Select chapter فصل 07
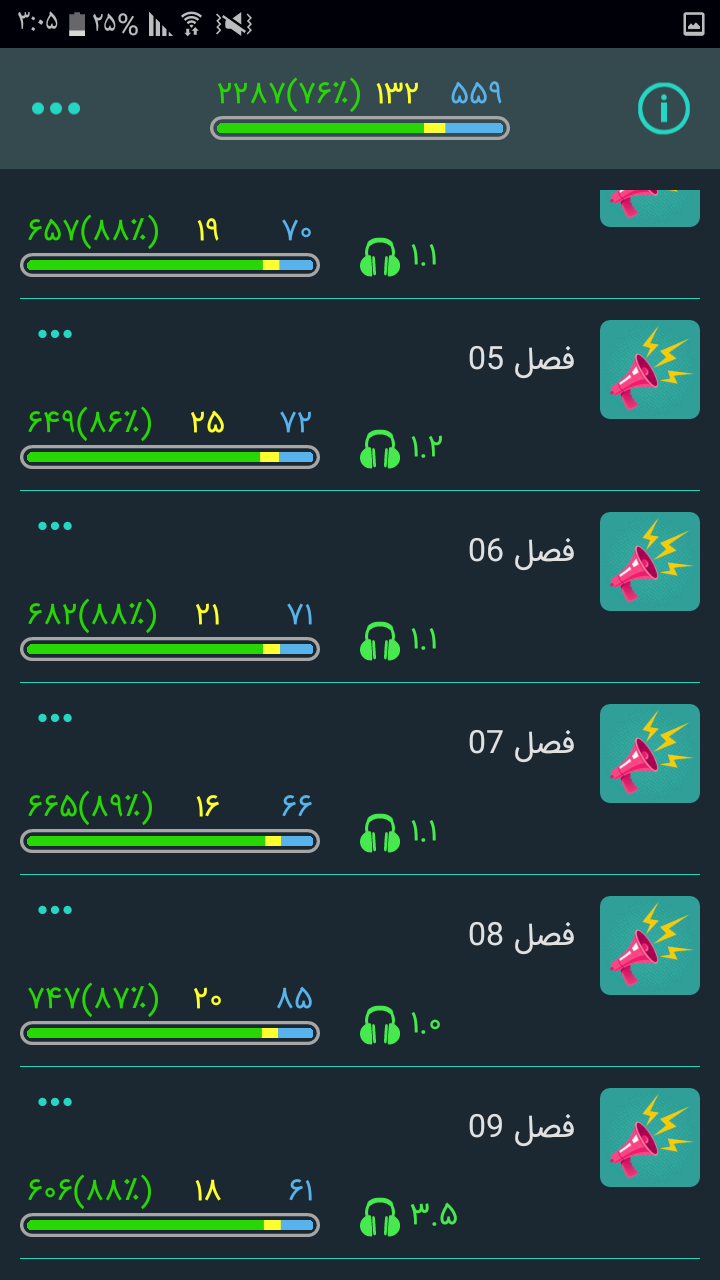Image resolution: width=720 pixels, height=1280 pixels. point(521,741)
